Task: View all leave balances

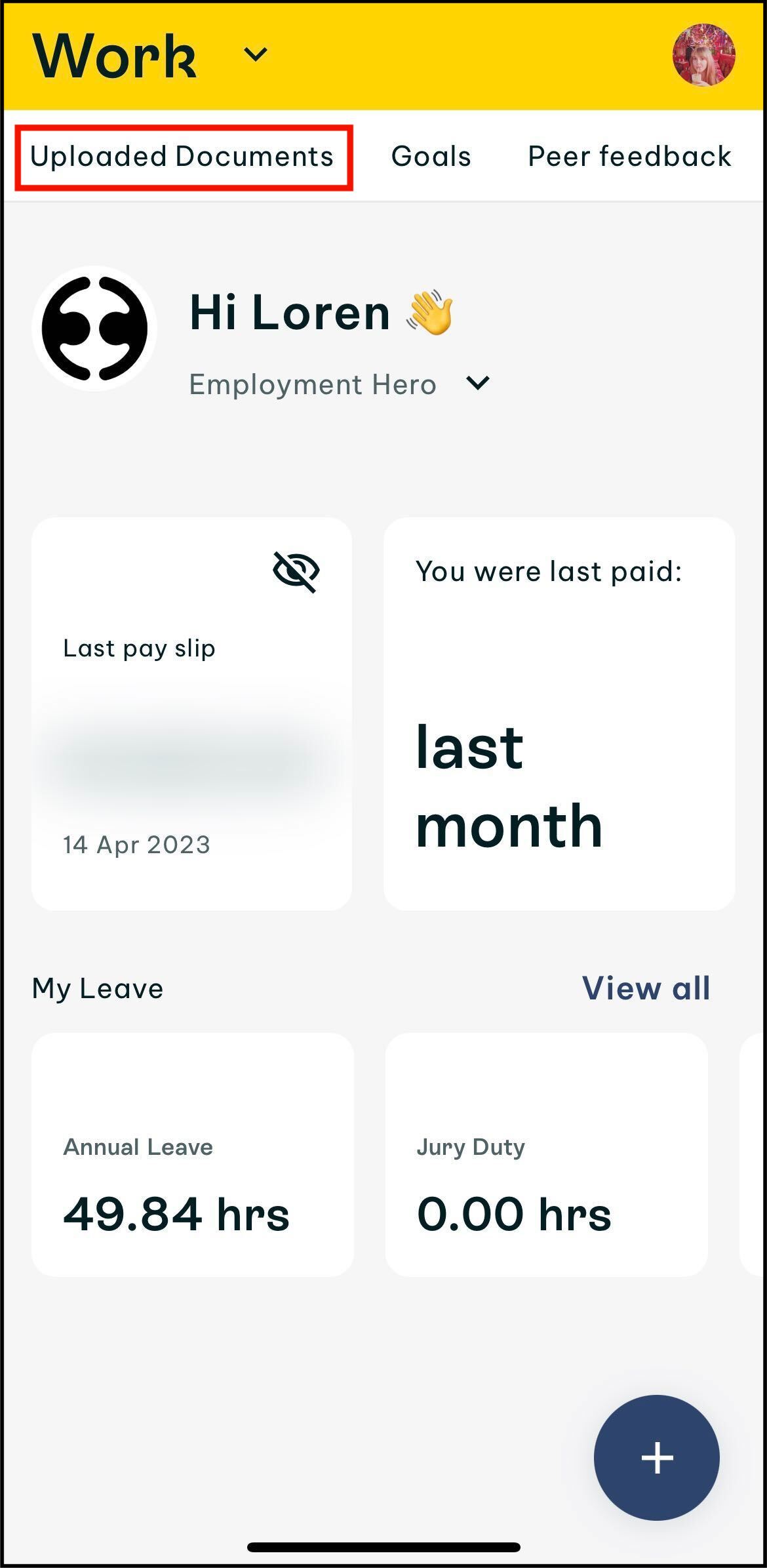Action: (646, 988)
